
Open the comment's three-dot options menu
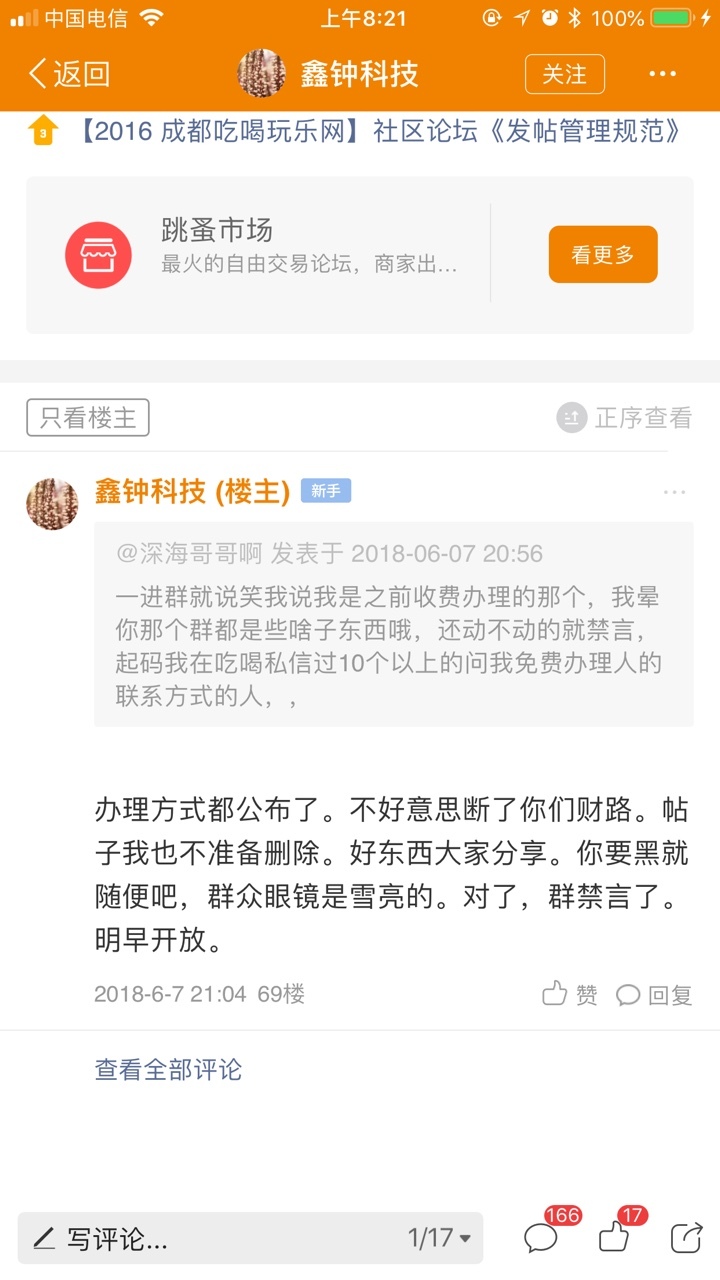click(675, 492)
